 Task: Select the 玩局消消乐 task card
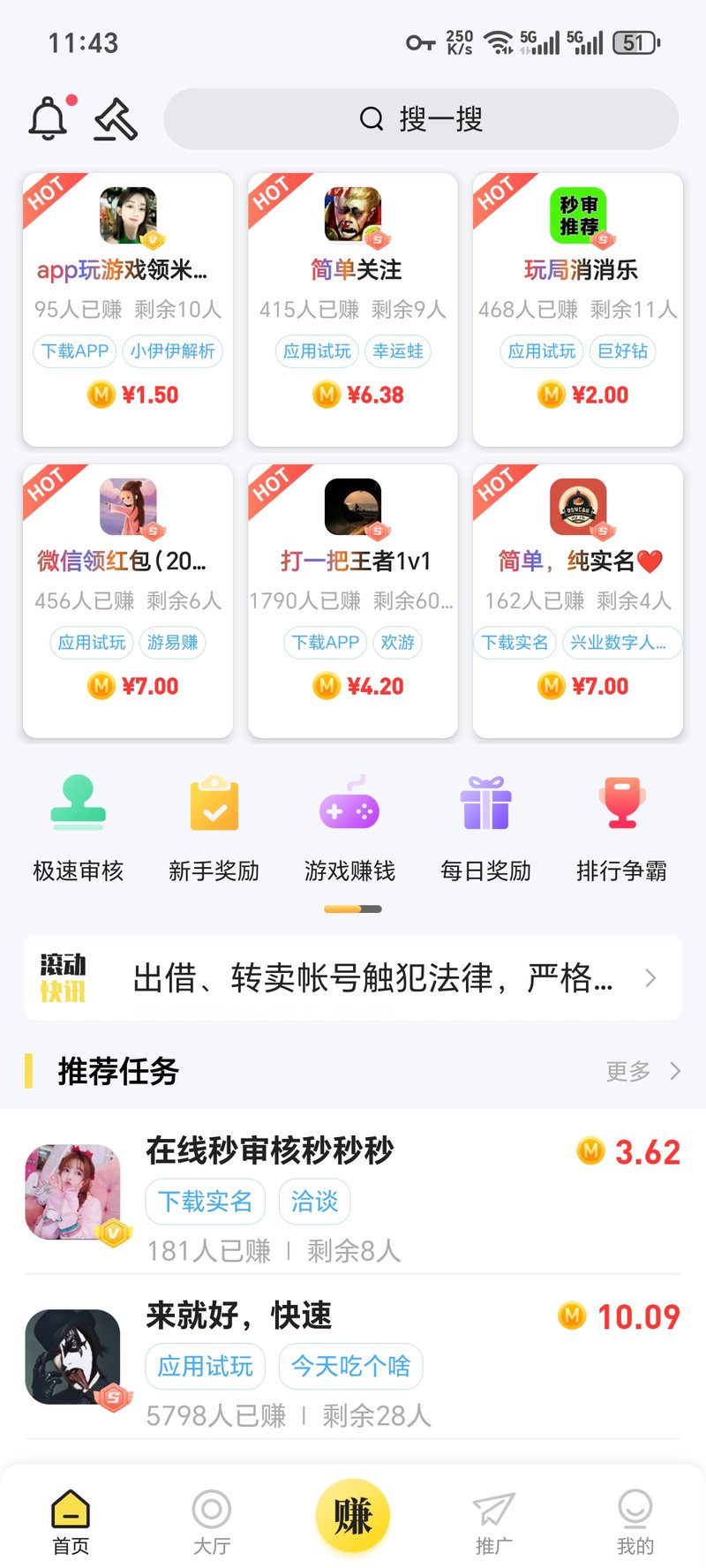tap(578, 309)
